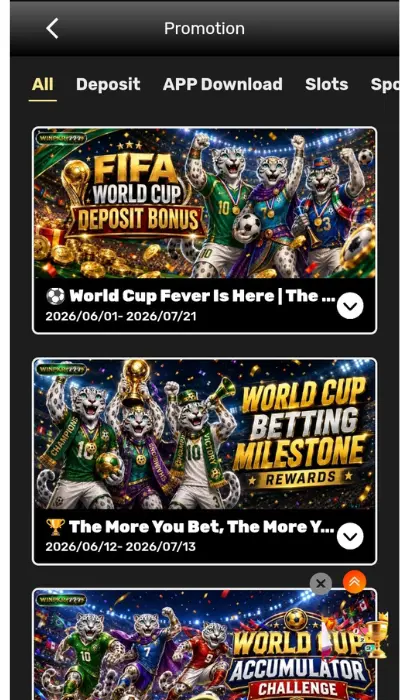Switch to the Slots tab

326,84
